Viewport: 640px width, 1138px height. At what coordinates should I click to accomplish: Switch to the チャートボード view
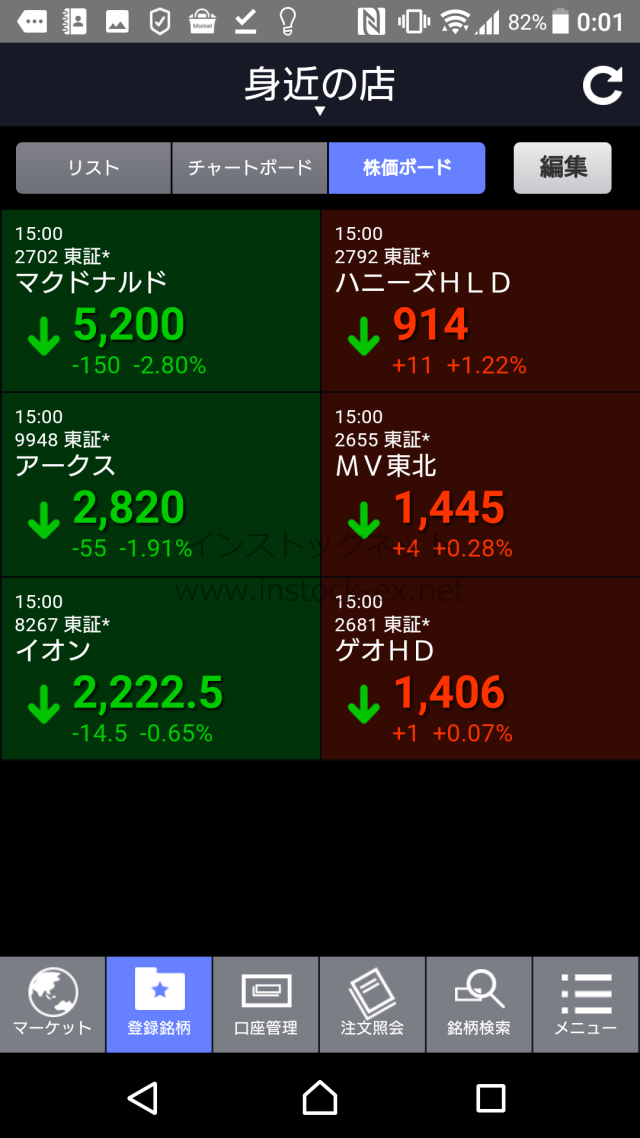point(250,168)
